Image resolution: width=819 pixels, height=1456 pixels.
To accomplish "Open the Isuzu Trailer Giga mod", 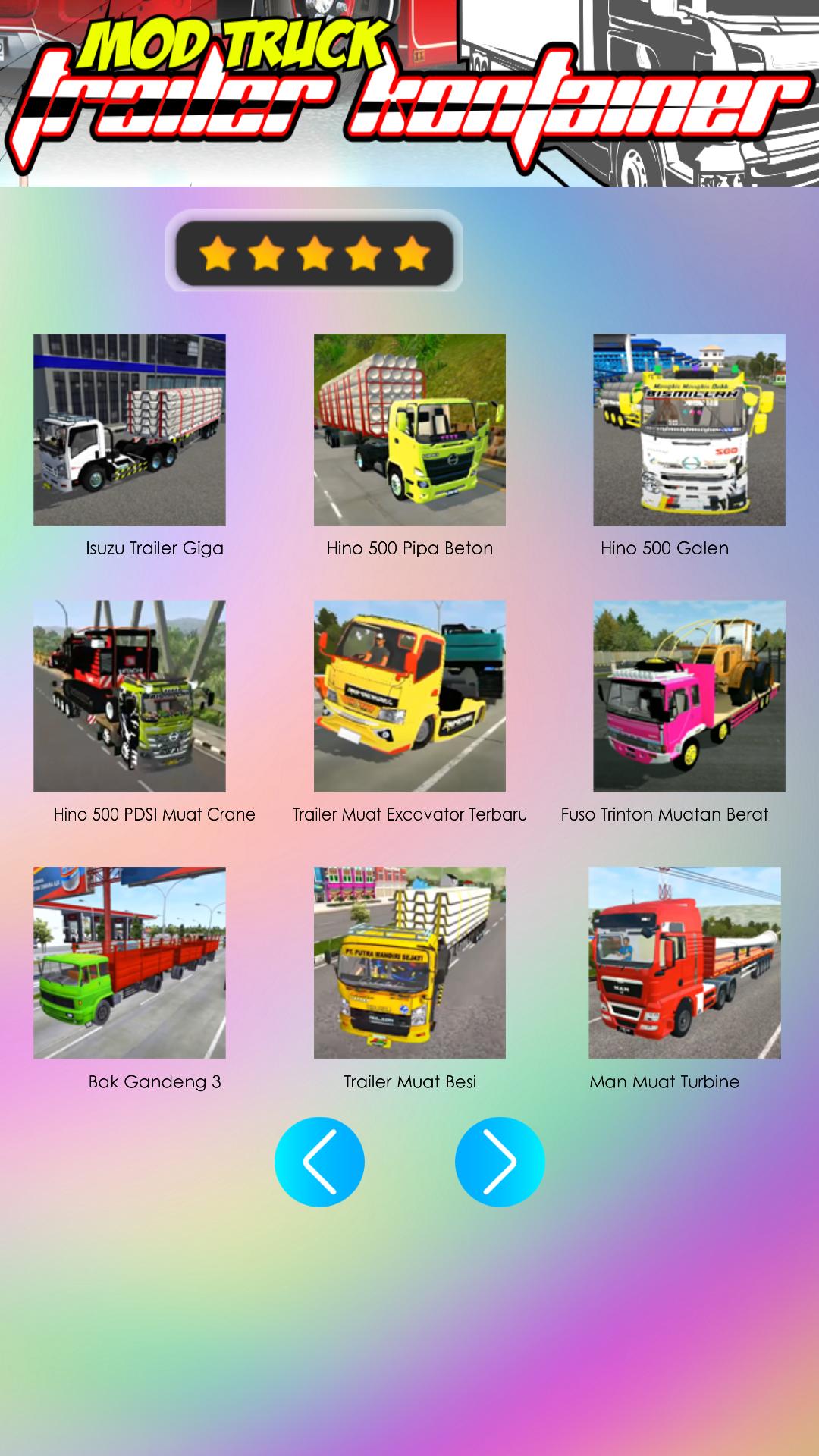I will point(130,429).
